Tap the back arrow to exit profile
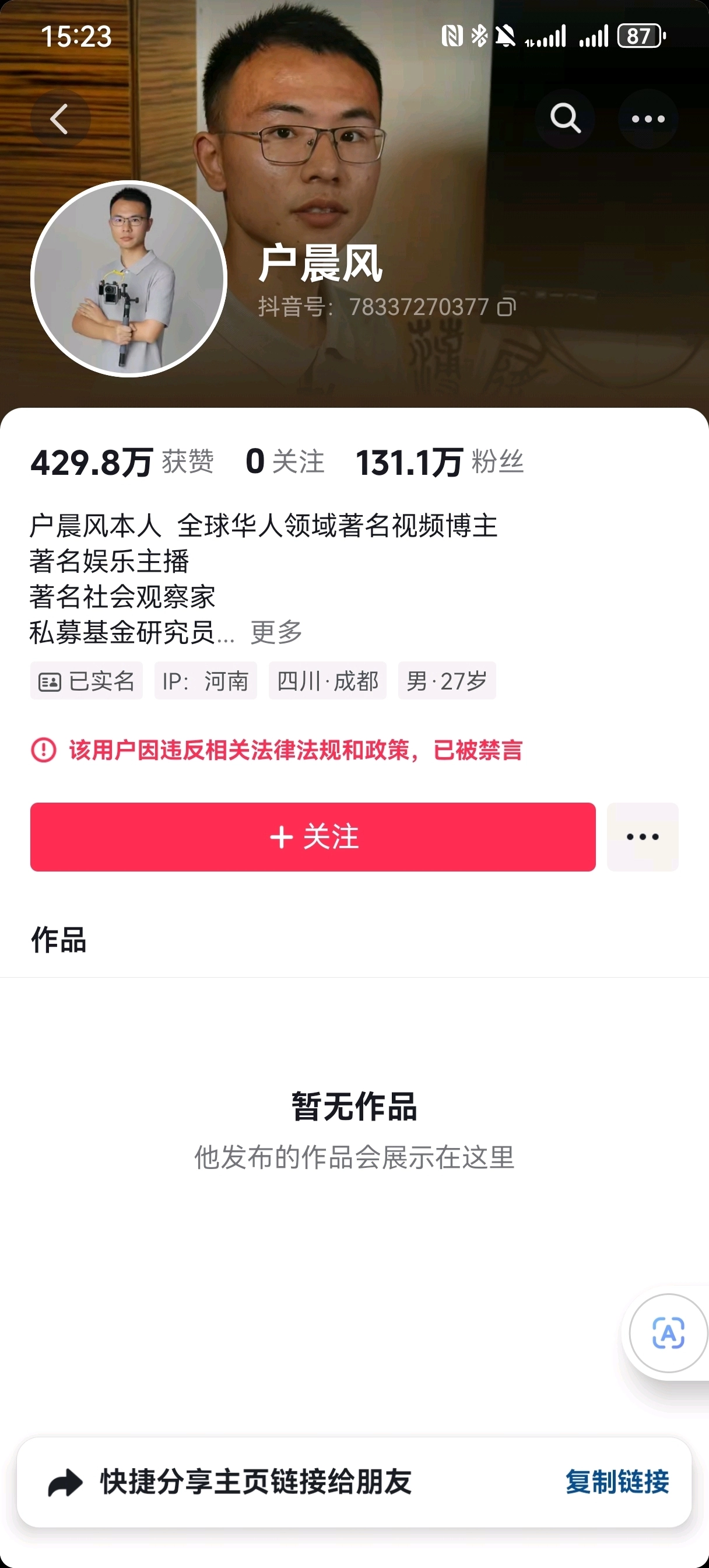The image size is (709, 1568). (x=59, y=118)
